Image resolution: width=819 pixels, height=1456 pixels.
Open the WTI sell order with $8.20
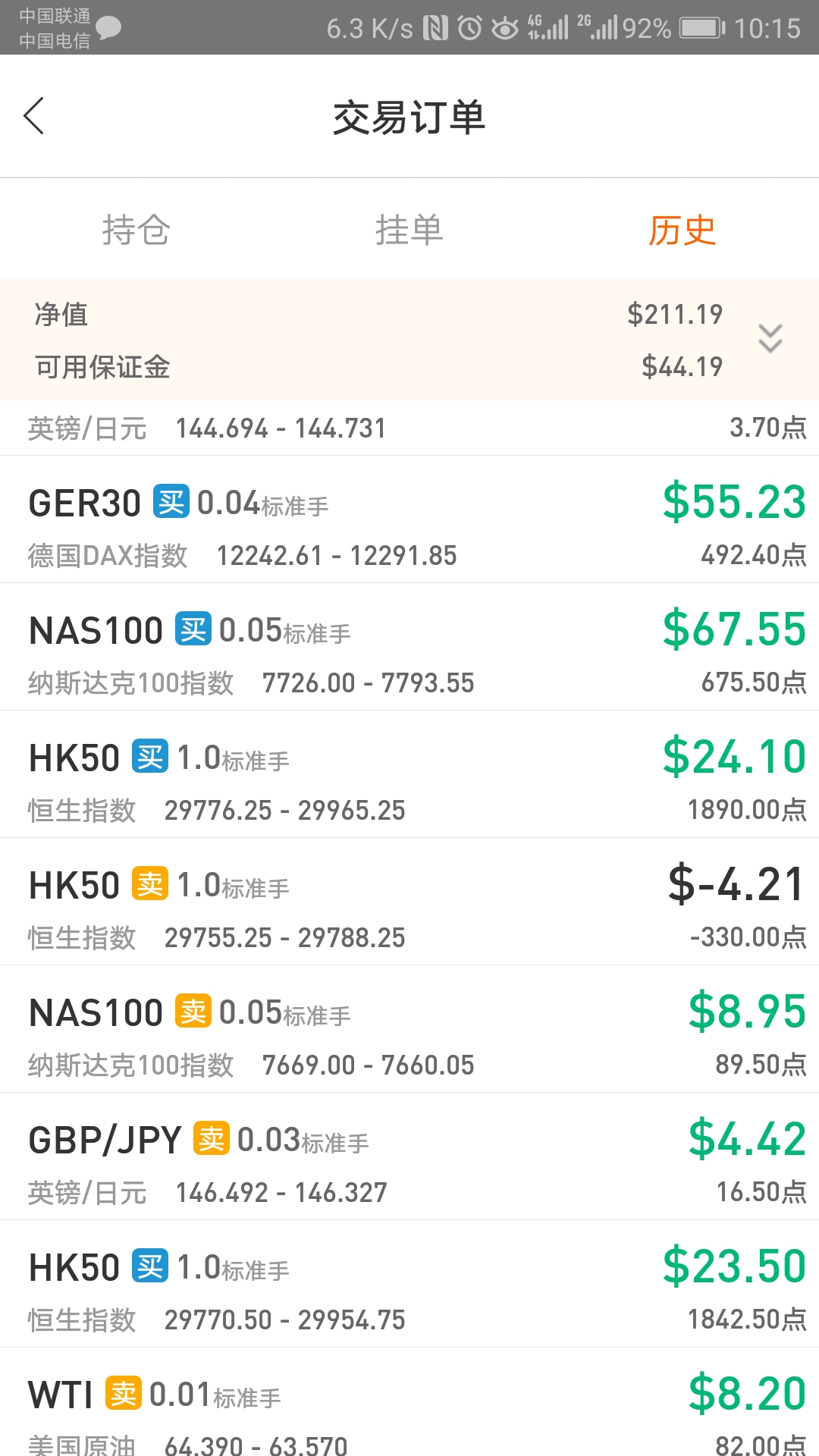[409, 1402]
